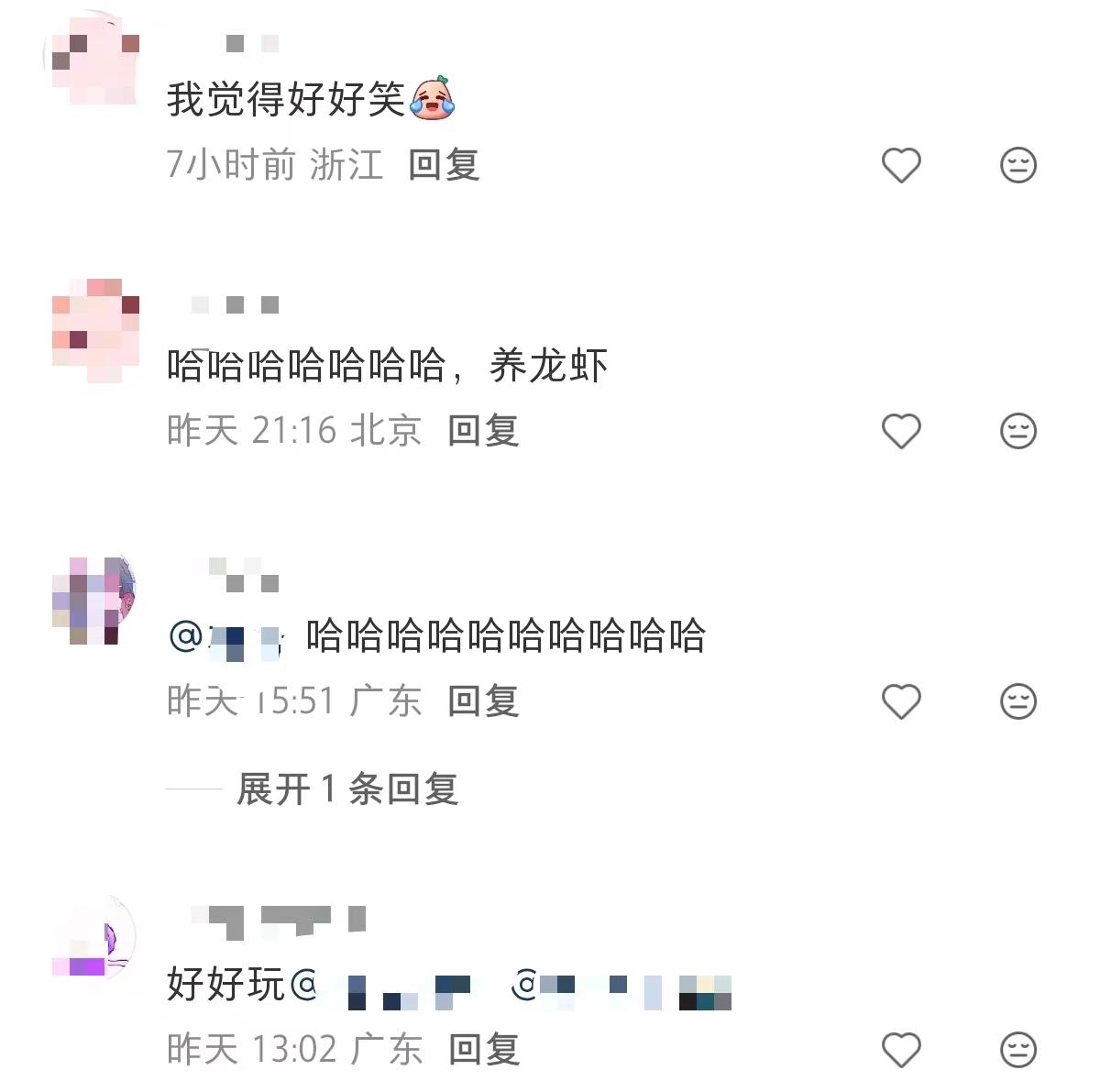Image resolution: width=1100 pixels, height=1092 pixels.
Task: Open avatar of the 养龙虾 commenter
Action: tap(95, 330)
